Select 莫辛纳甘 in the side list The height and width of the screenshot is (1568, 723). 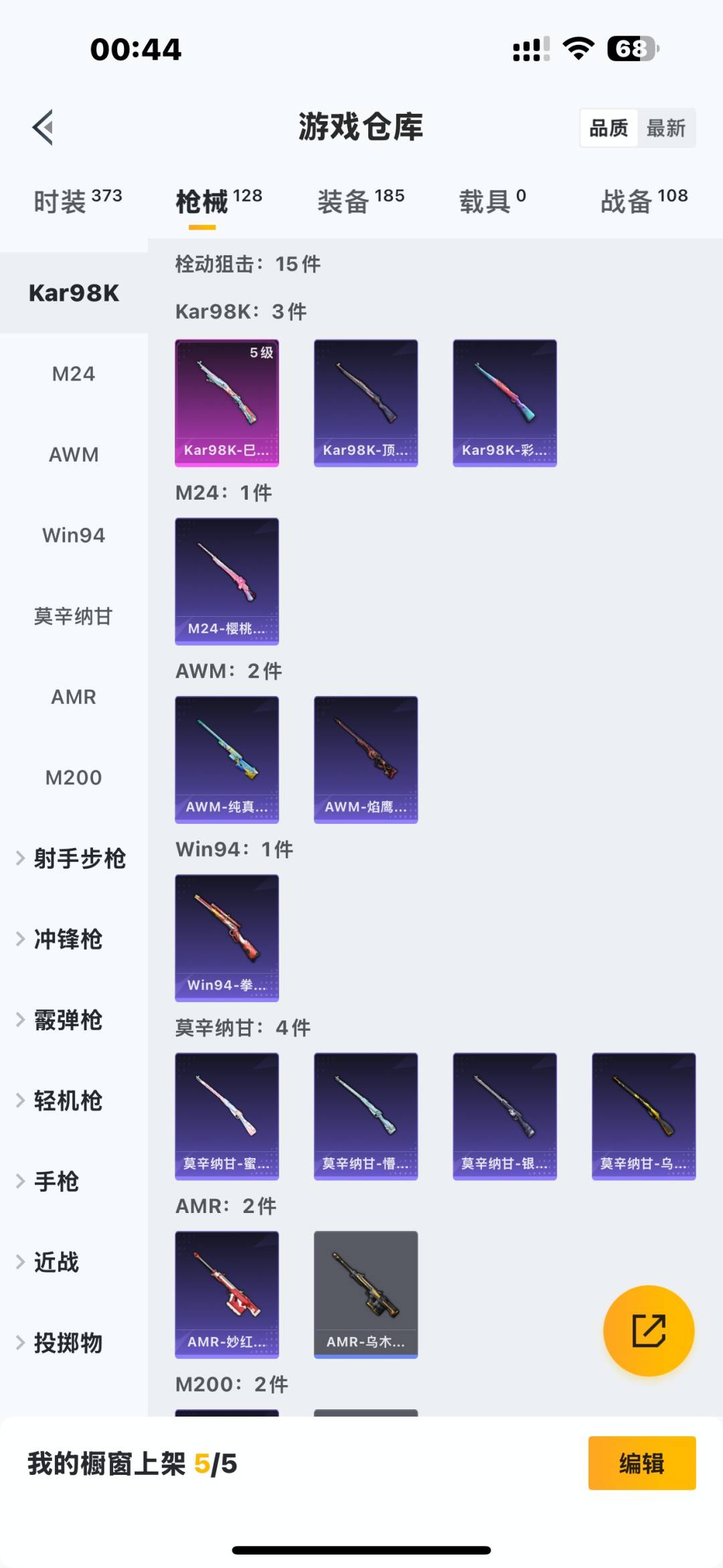[74, 616]
